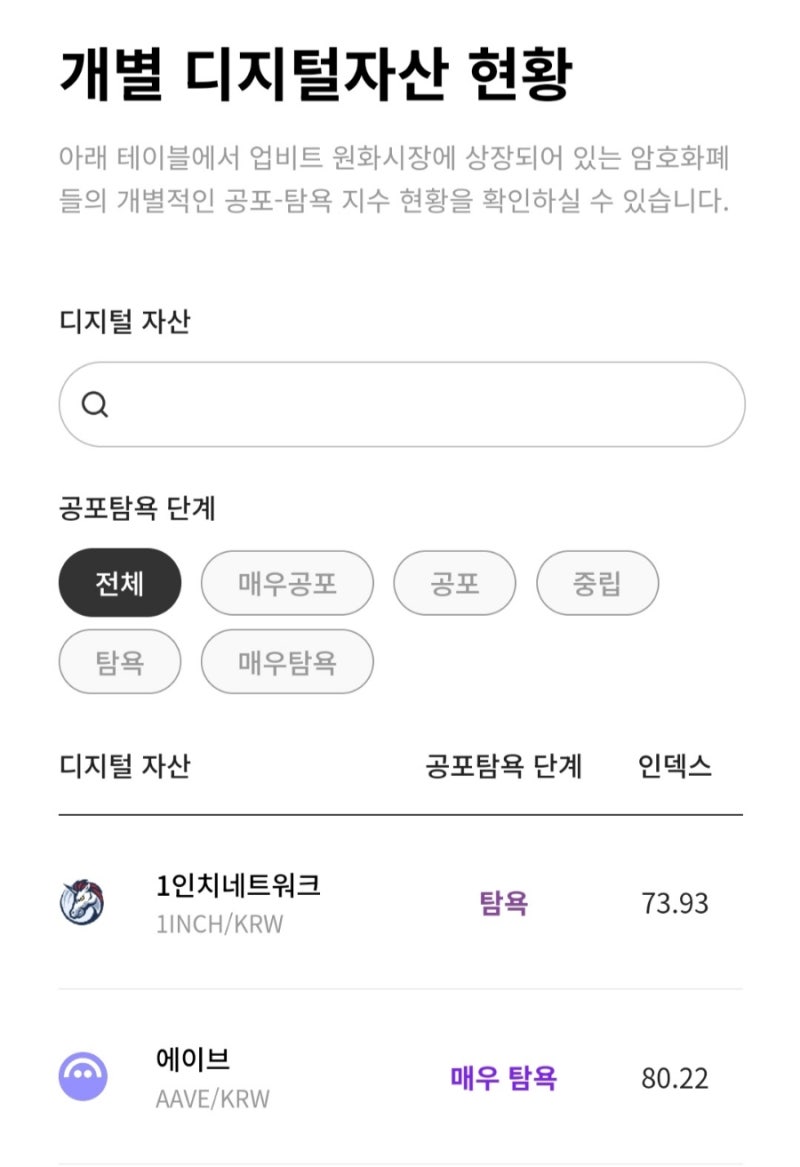Click the AAVE/KRW market symbol
This screenshot has height=1167, width=800.
(x=210, y=1100)
